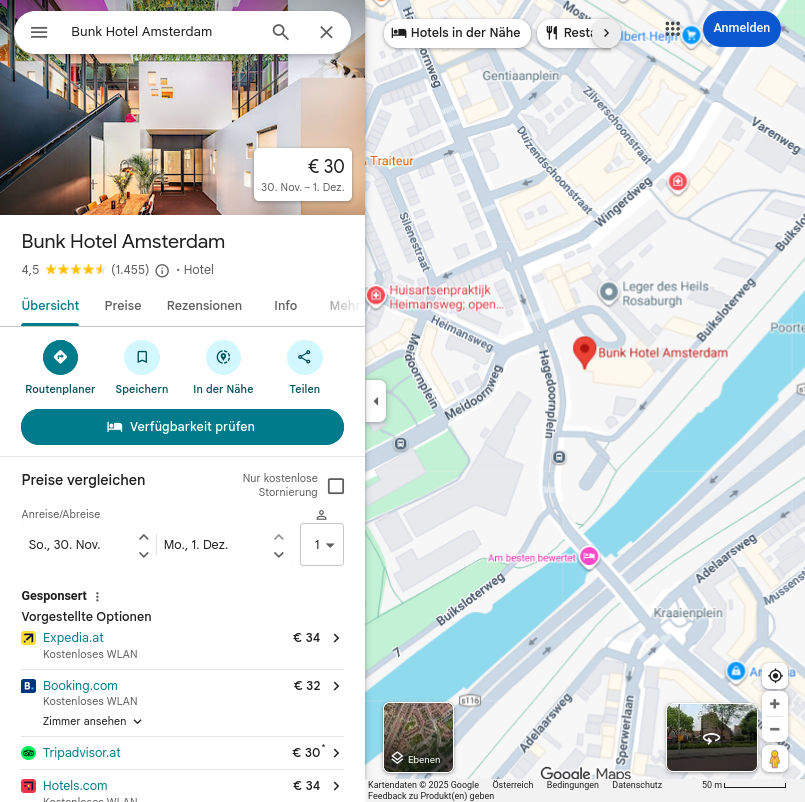
Task: Zoom in on the map
Action: point(775,704)
